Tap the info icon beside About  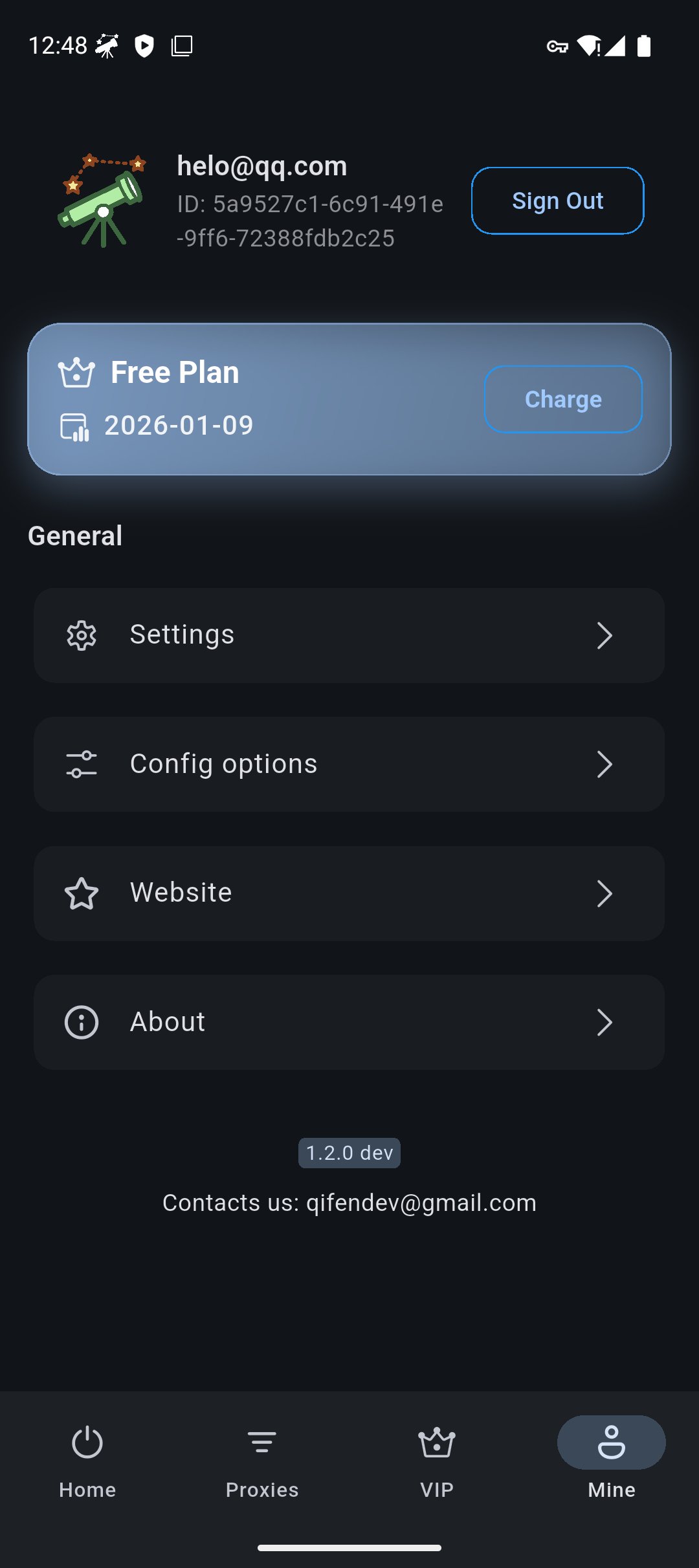(x=81, y=1021)
